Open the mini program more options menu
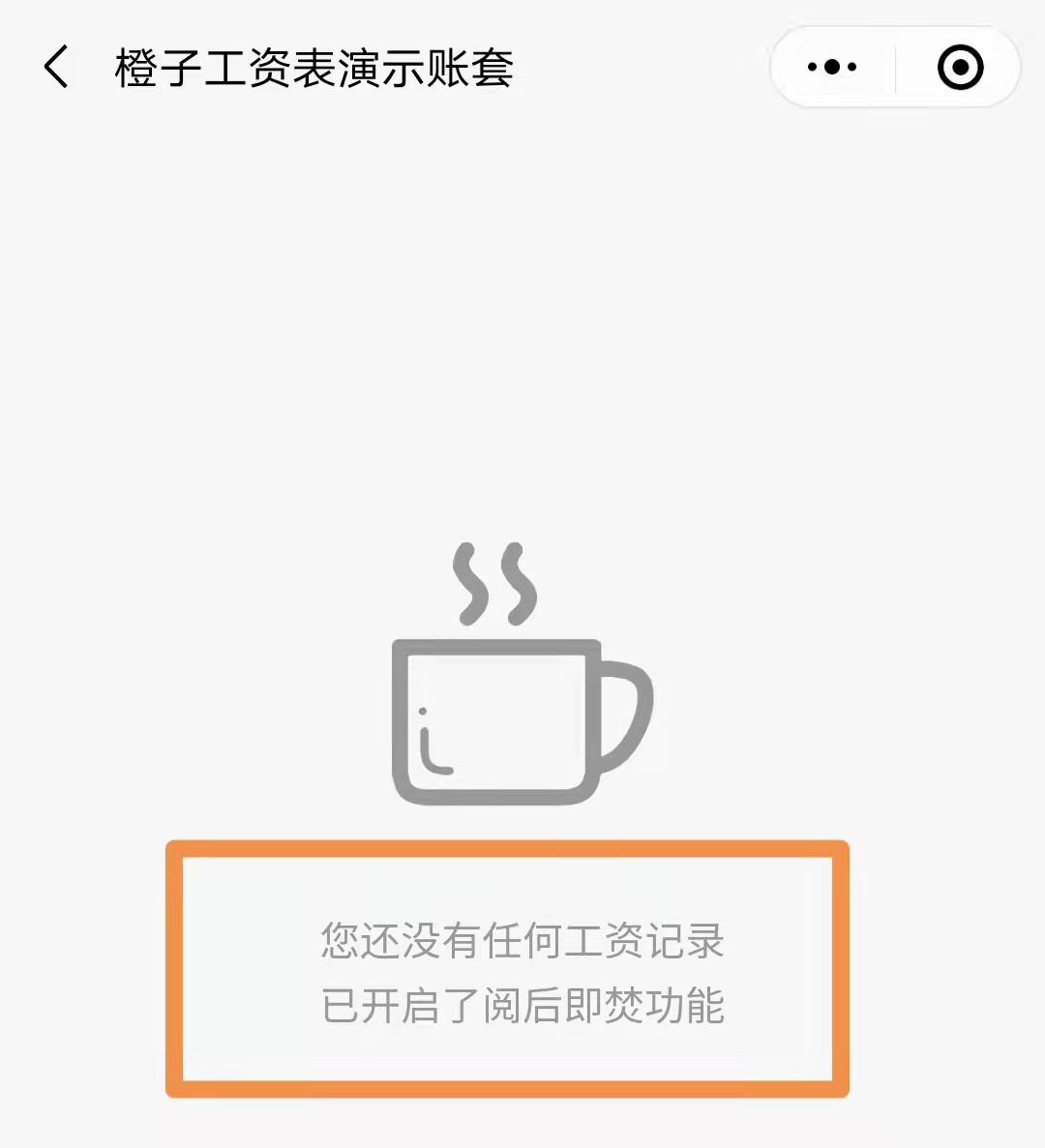 832,68
